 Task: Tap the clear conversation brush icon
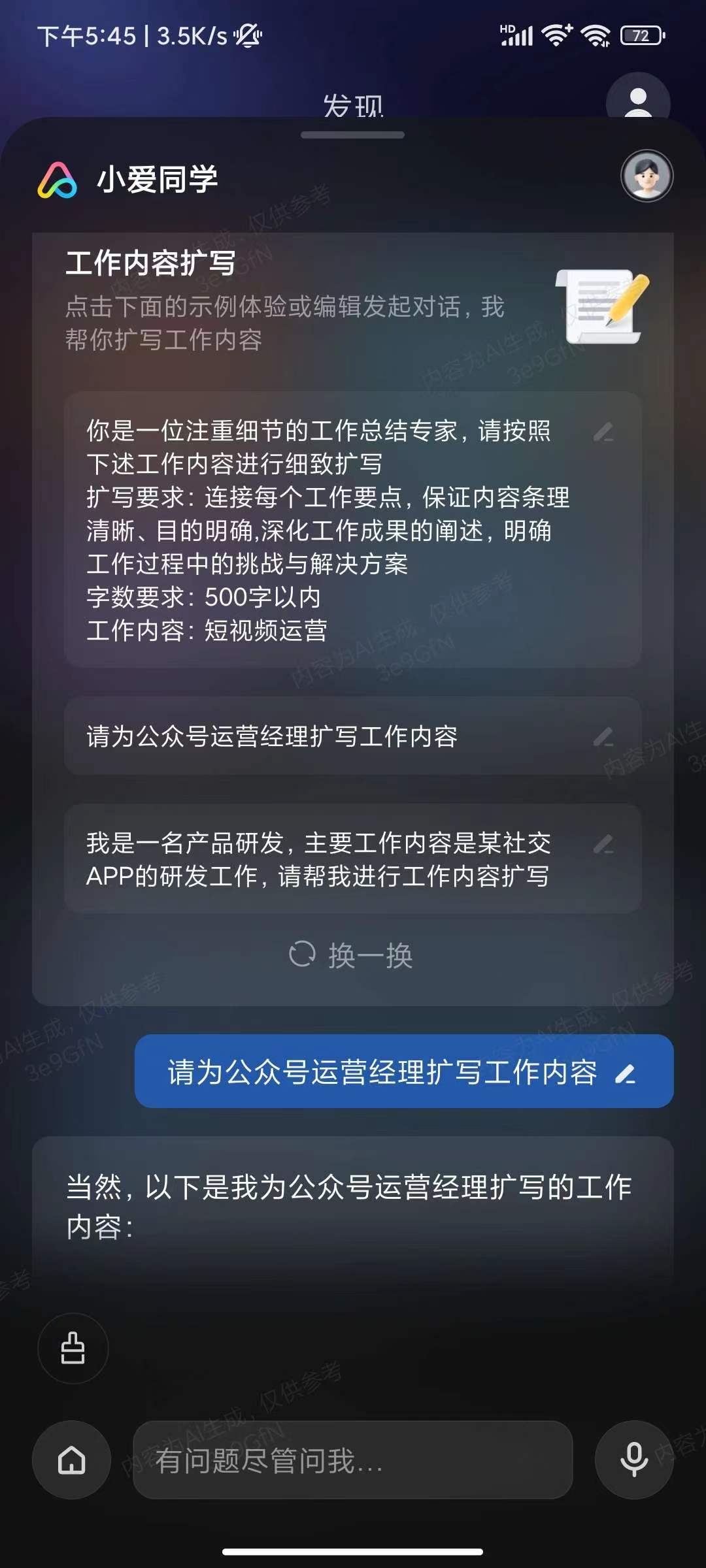point(73,1348)
